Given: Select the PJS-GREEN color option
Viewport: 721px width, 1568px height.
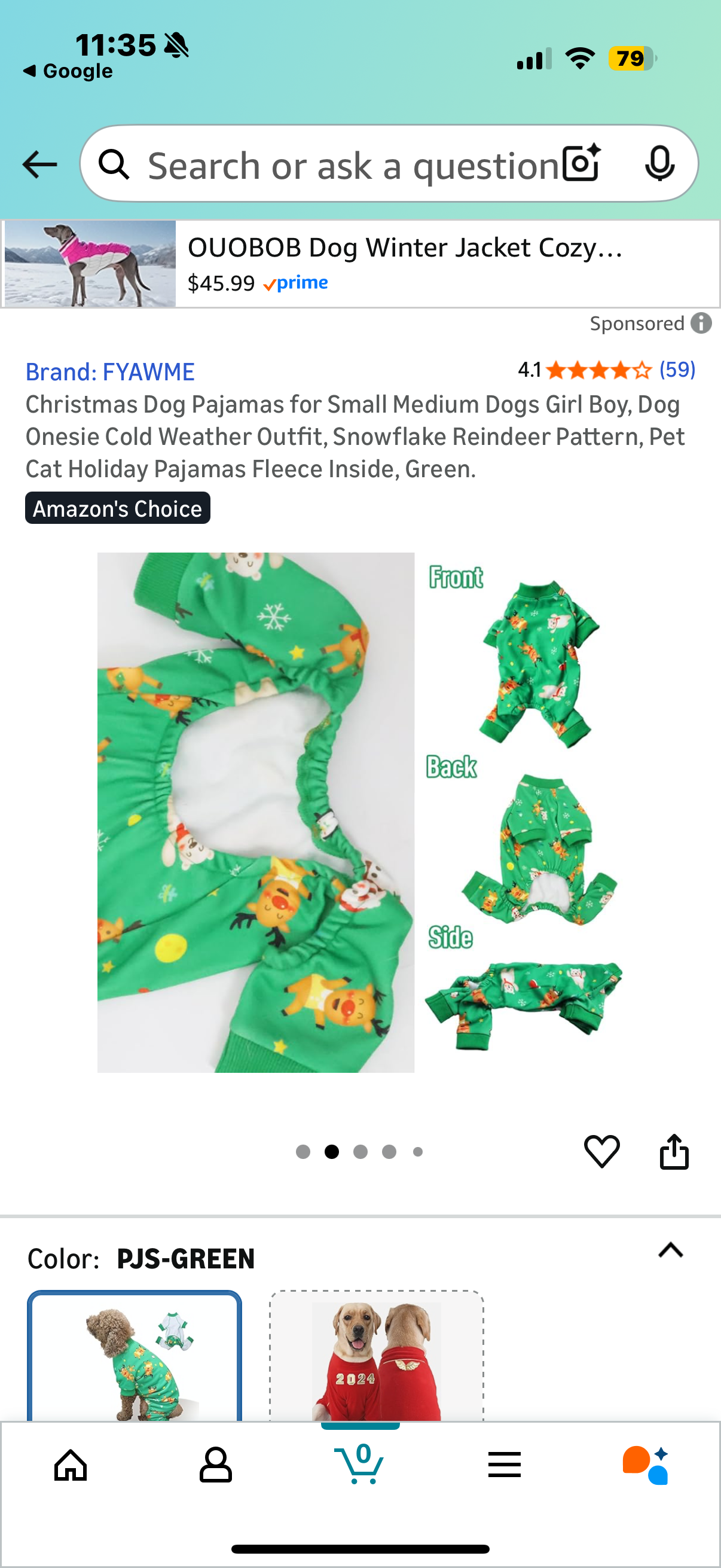Looking at the screenshot, I should coord(135,1357).
